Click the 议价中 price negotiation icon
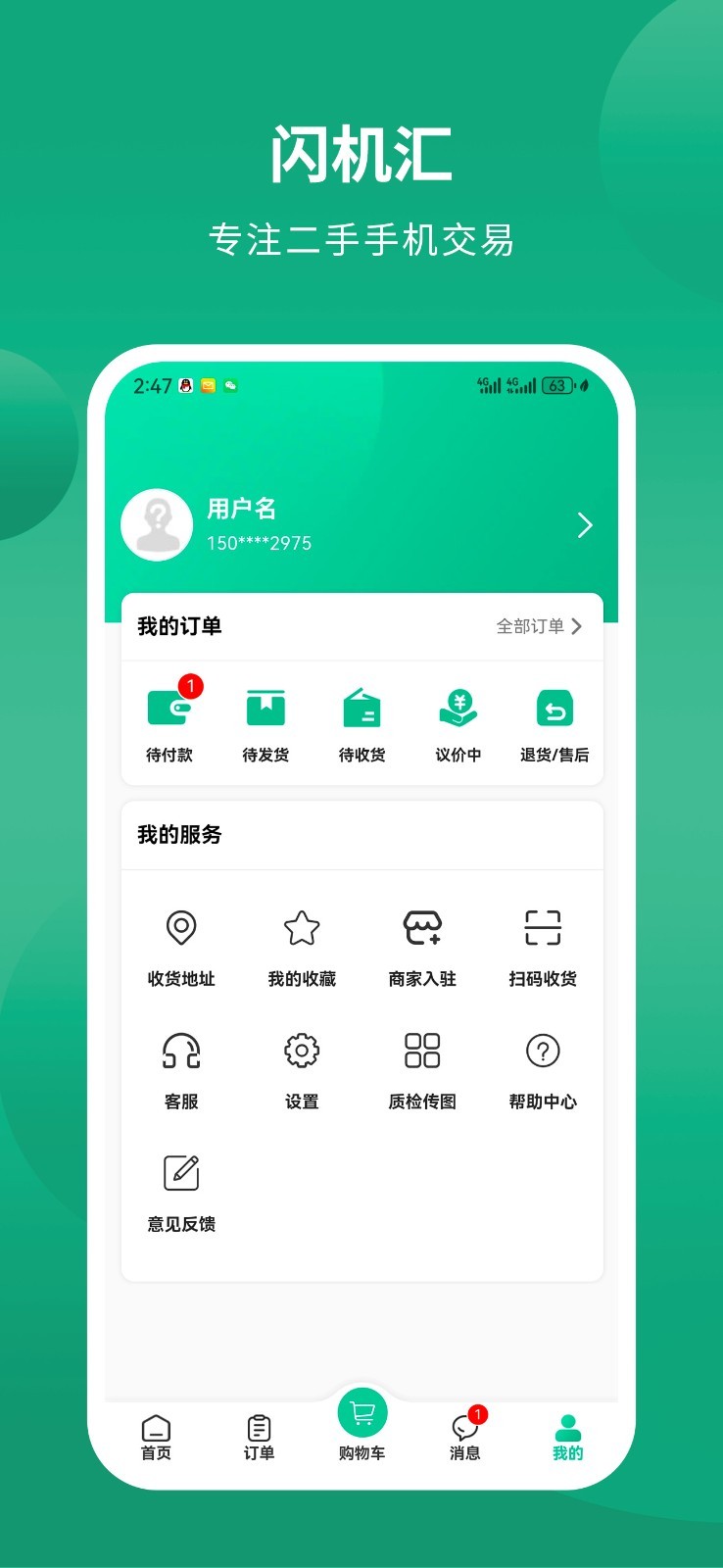The image size is (723, 1568). click(x=458, y=710)
